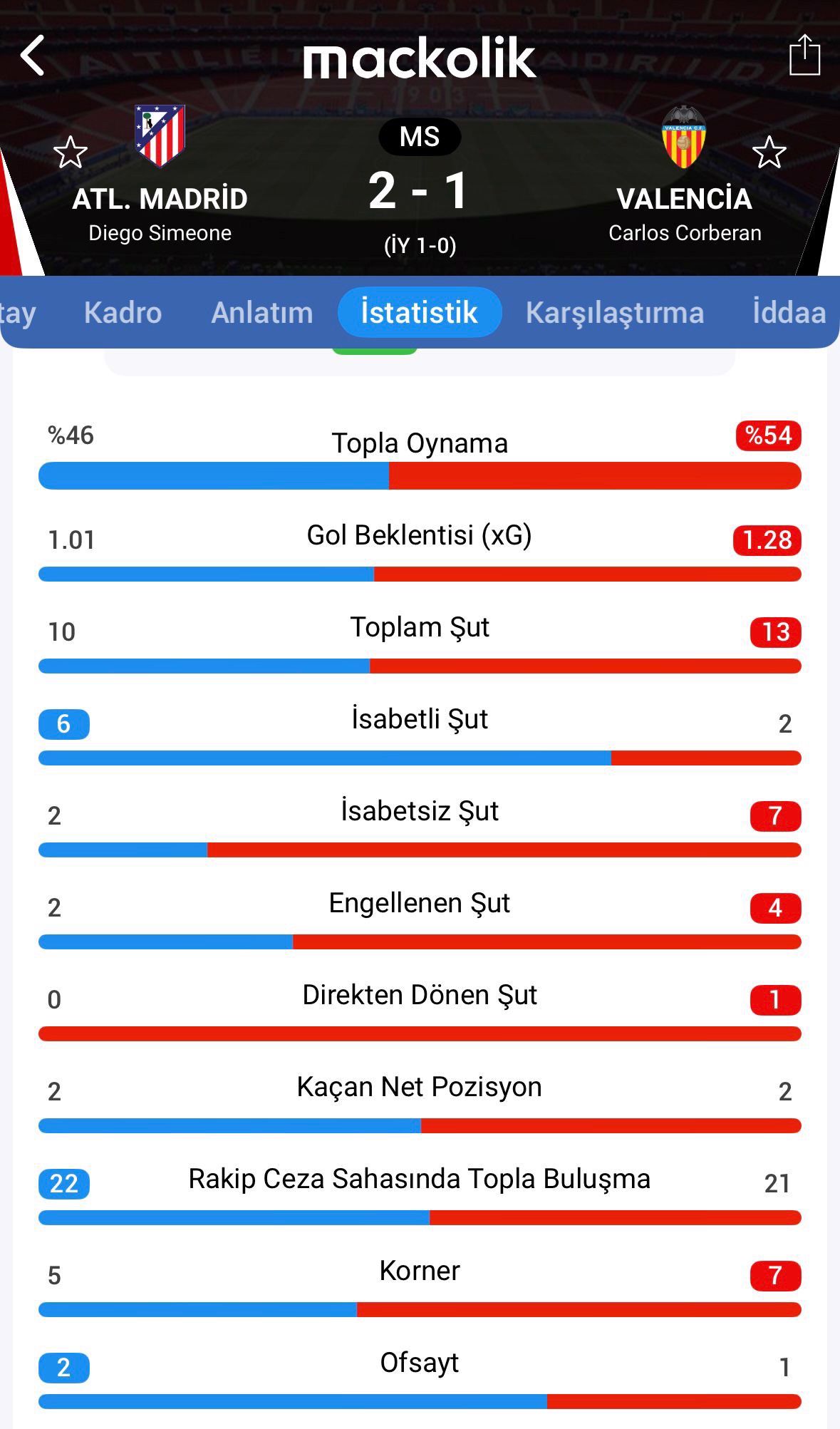Screen dimensions: 840x1429
Task: Switch to the Karşılaştırma tab
Action: tap(615, 312)
